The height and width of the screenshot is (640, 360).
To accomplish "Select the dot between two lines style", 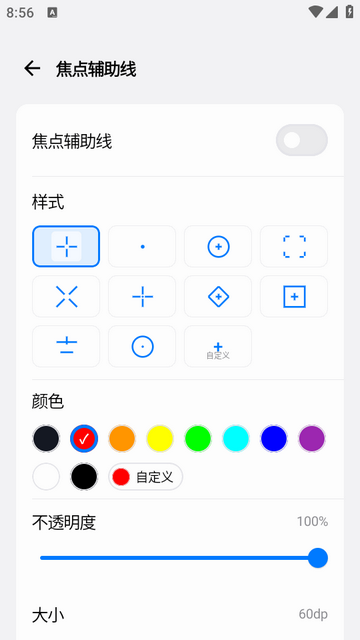I will click(66, 347).
